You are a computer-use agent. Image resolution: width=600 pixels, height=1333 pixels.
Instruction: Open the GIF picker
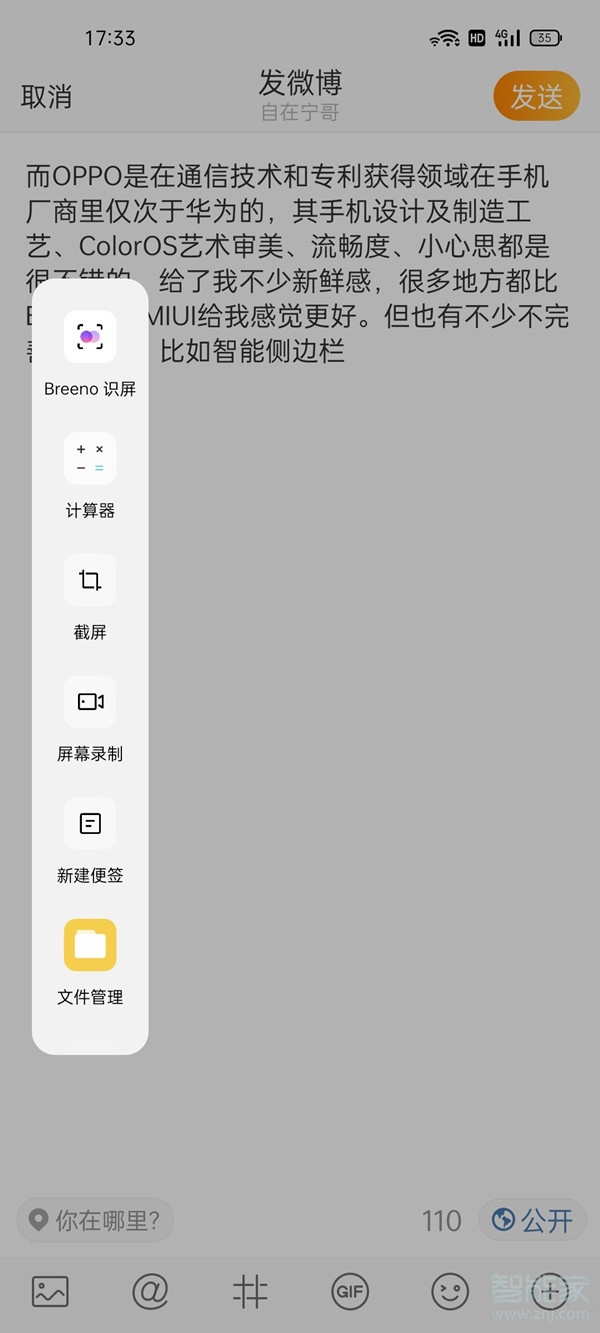[350, 1291]
